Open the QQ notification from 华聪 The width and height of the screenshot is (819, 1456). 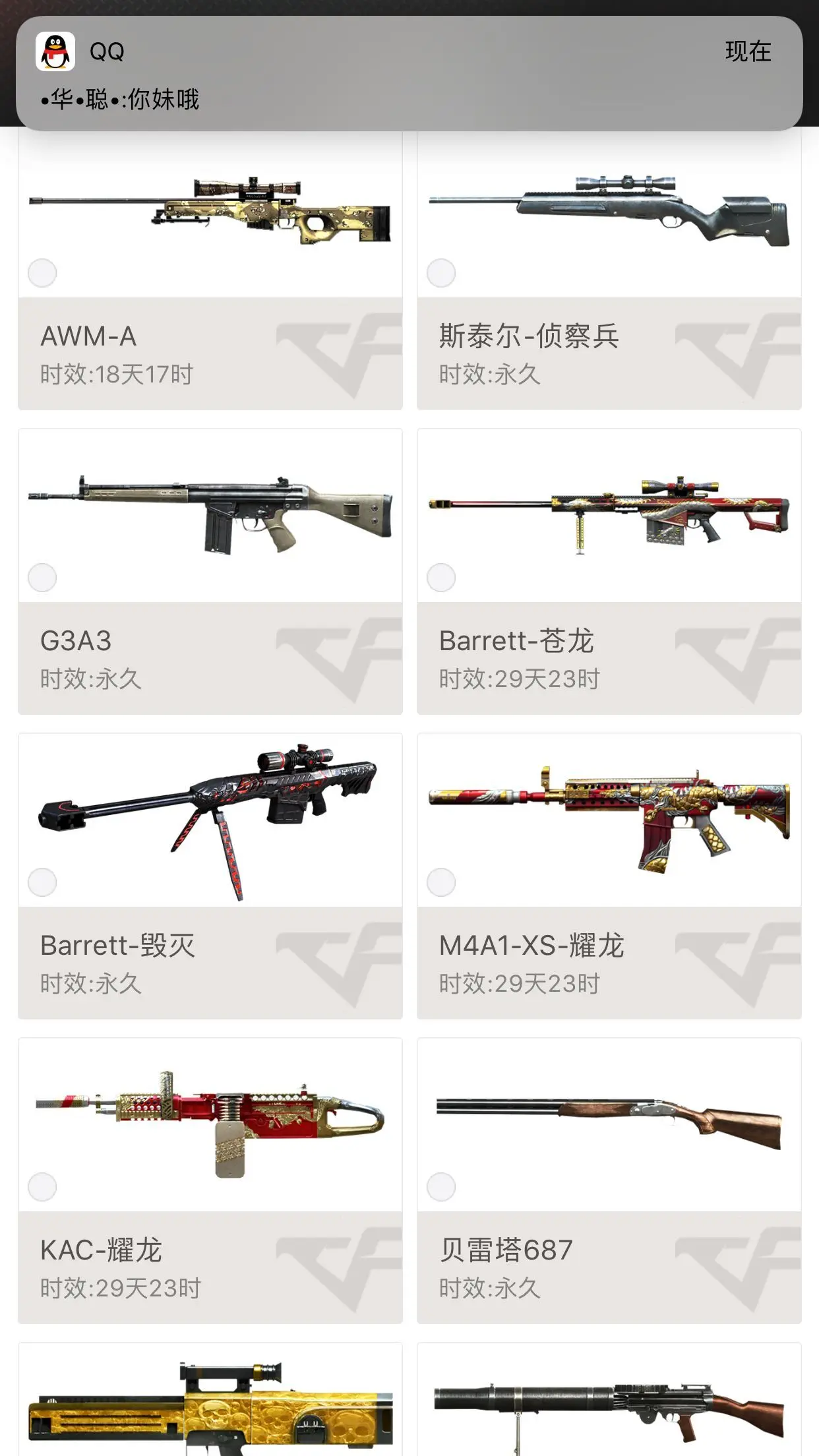(x=409, y=74)
